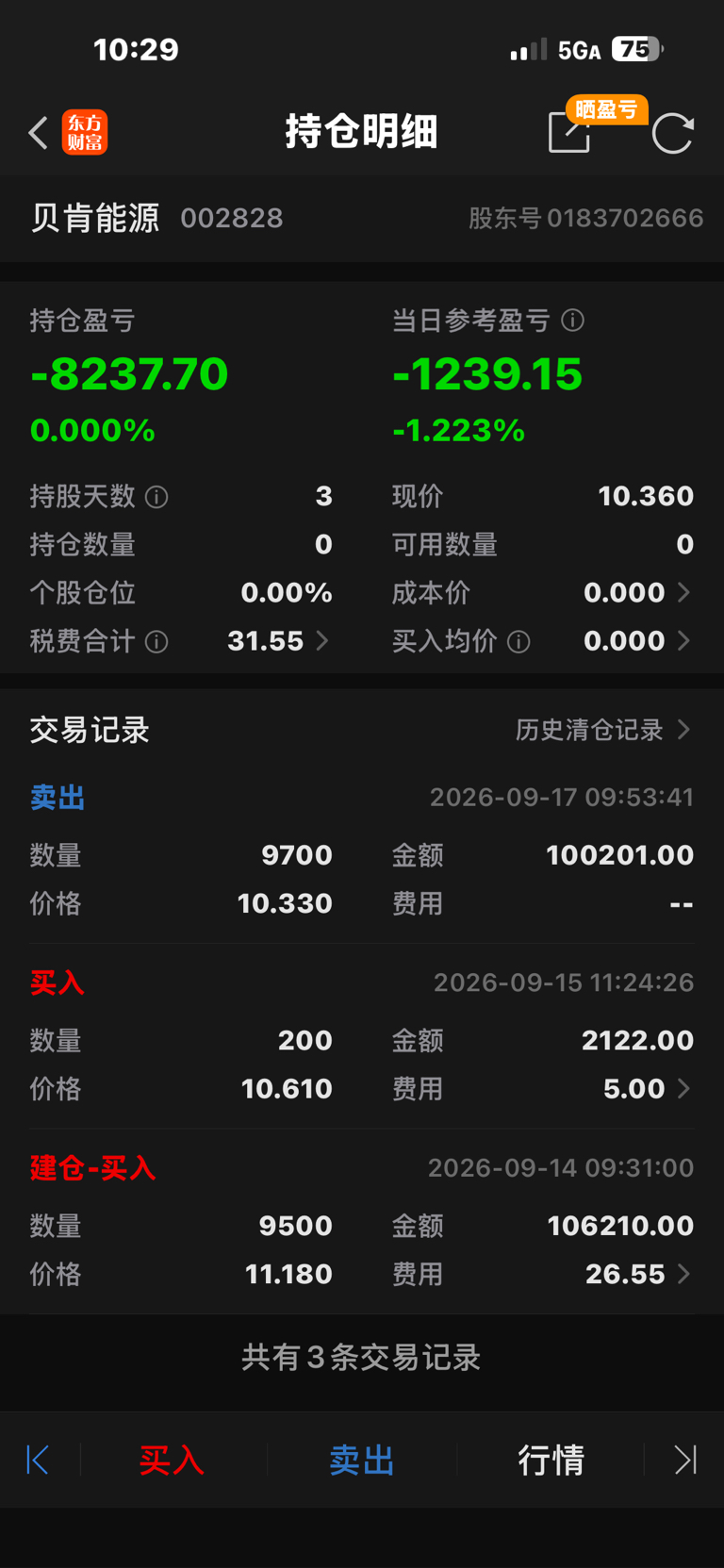Jump to first stock with left skip
Screen dimensions: 724x1568
pos(38,1460)
